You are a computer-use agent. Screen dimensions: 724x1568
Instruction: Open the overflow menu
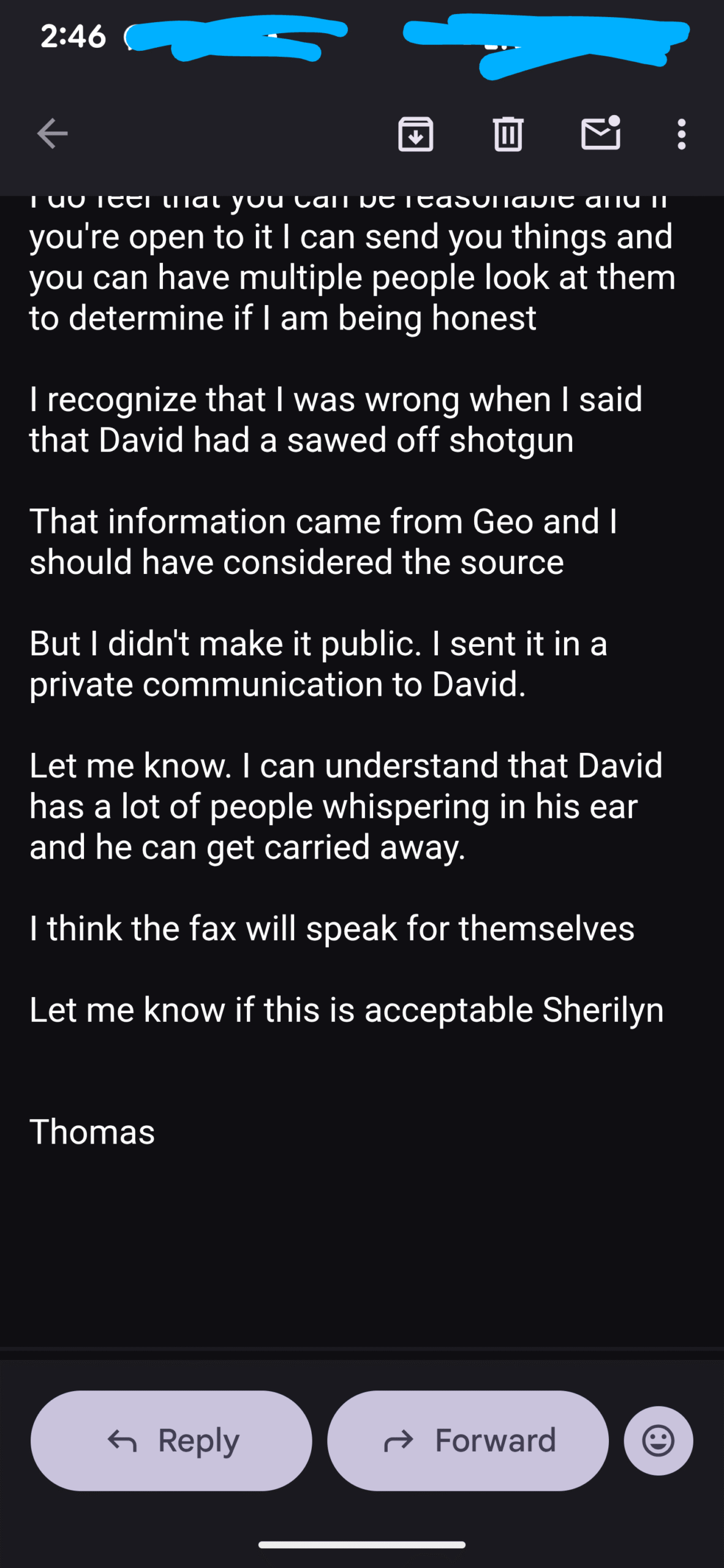(x=681, y=134)
